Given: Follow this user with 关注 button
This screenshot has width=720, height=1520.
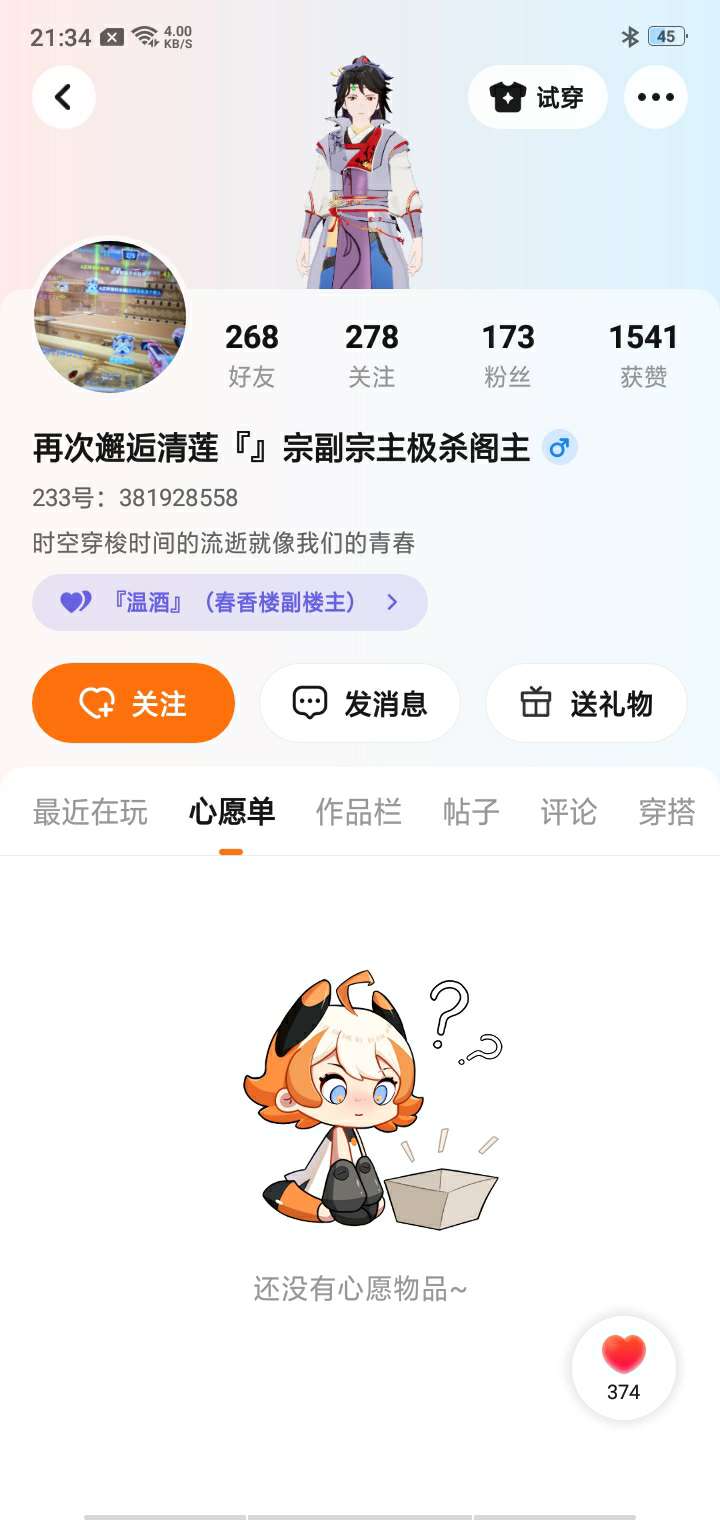Looking at the screenshot, I should click(134, 703).
